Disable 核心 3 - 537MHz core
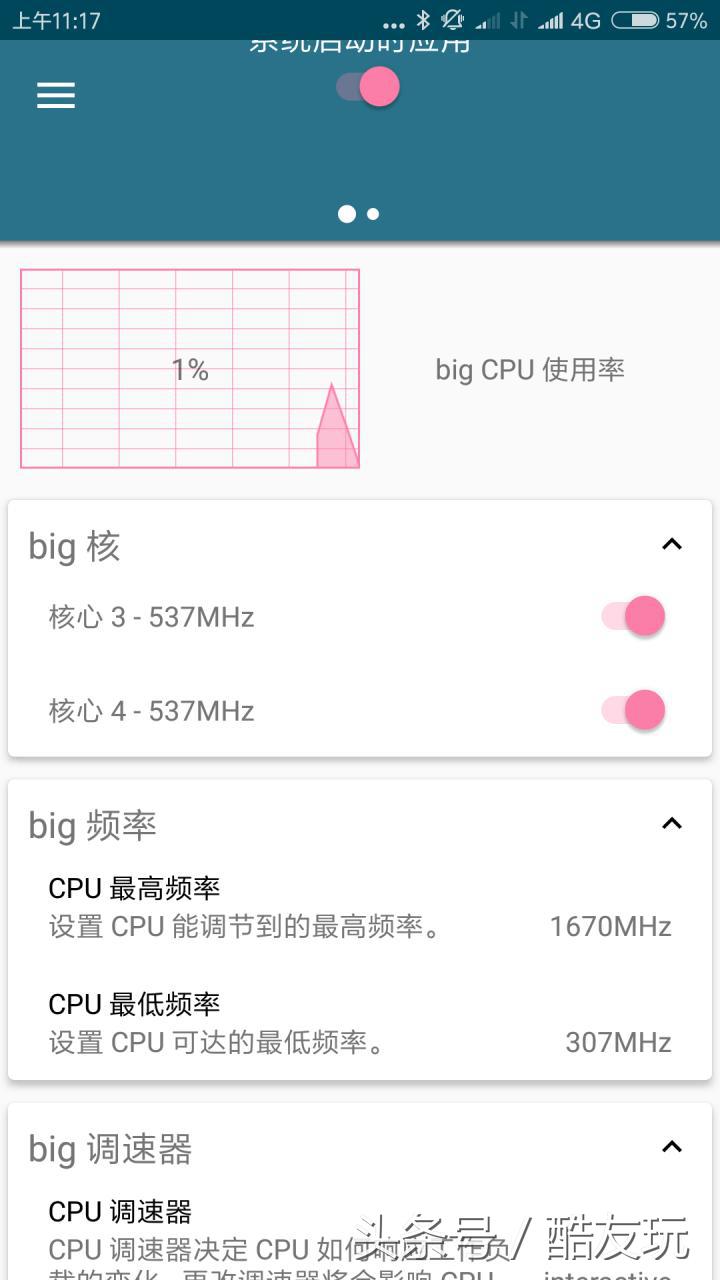 coord(634,616)
